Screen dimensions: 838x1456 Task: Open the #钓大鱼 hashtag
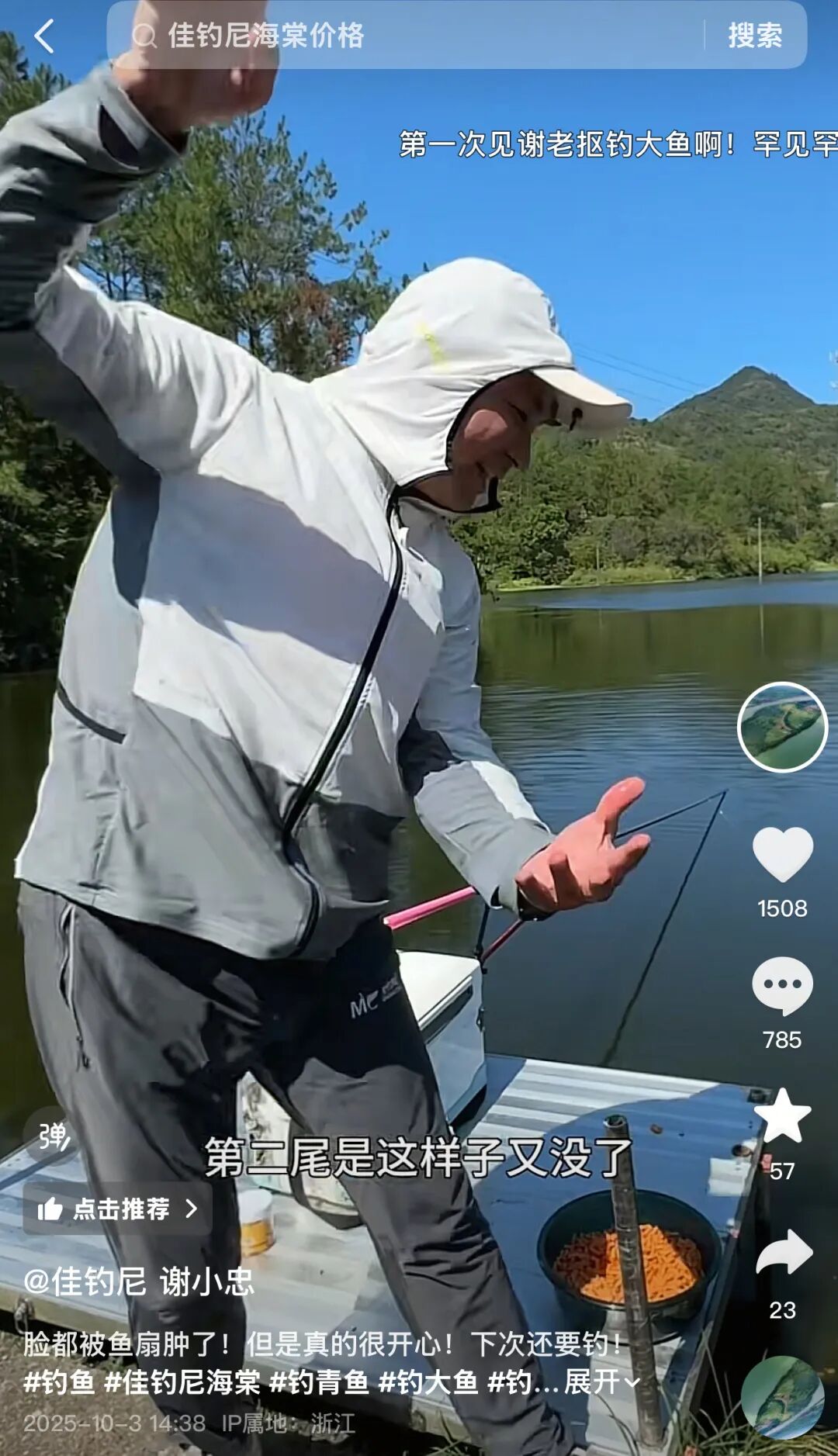coord(428,1382)
